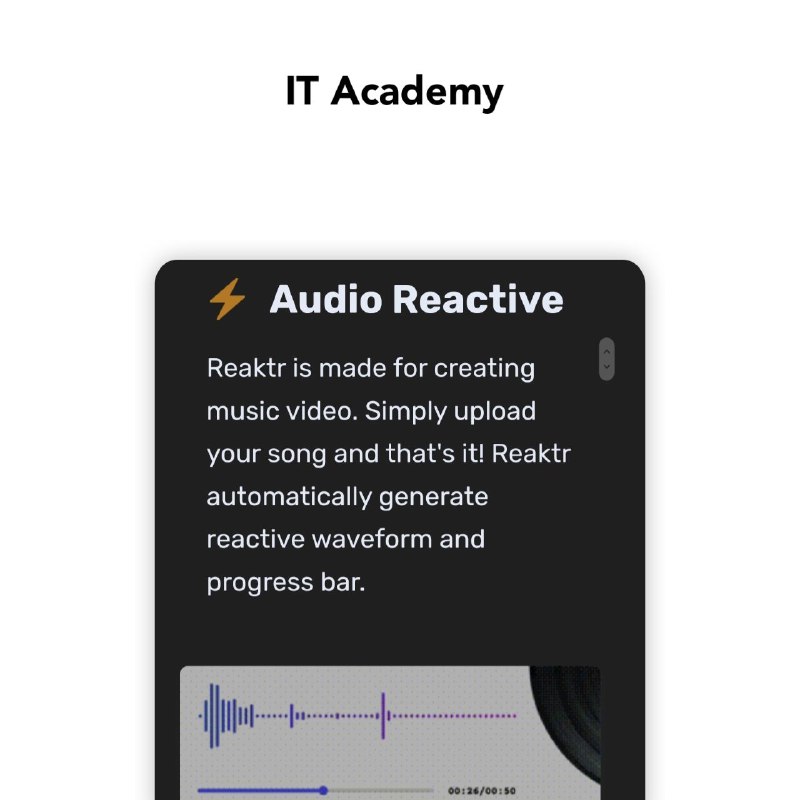Tap the scrollbar handle in Audio Reactive card
The width and height of the screenshot is (800, 800).
click(x=606, y=359)
